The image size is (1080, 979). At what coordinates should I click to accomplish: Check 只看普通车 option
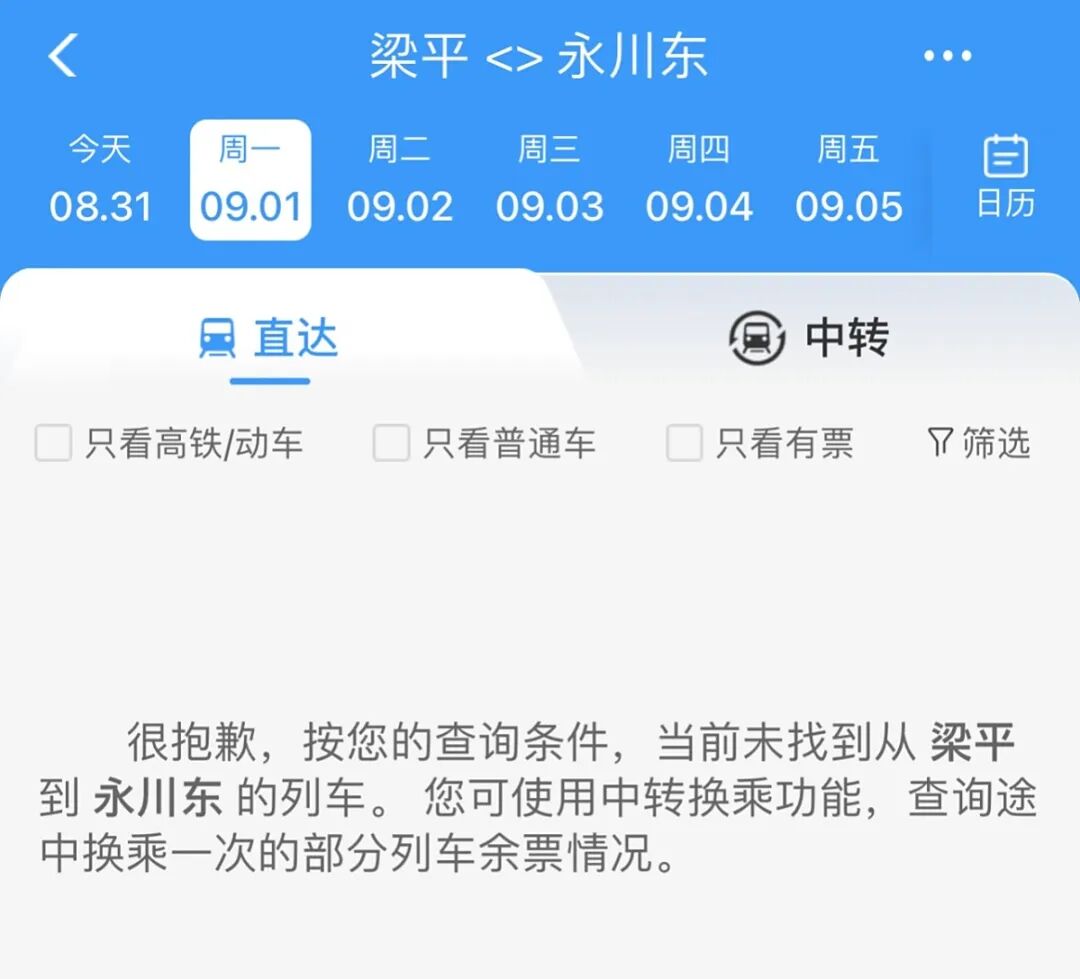392,443
